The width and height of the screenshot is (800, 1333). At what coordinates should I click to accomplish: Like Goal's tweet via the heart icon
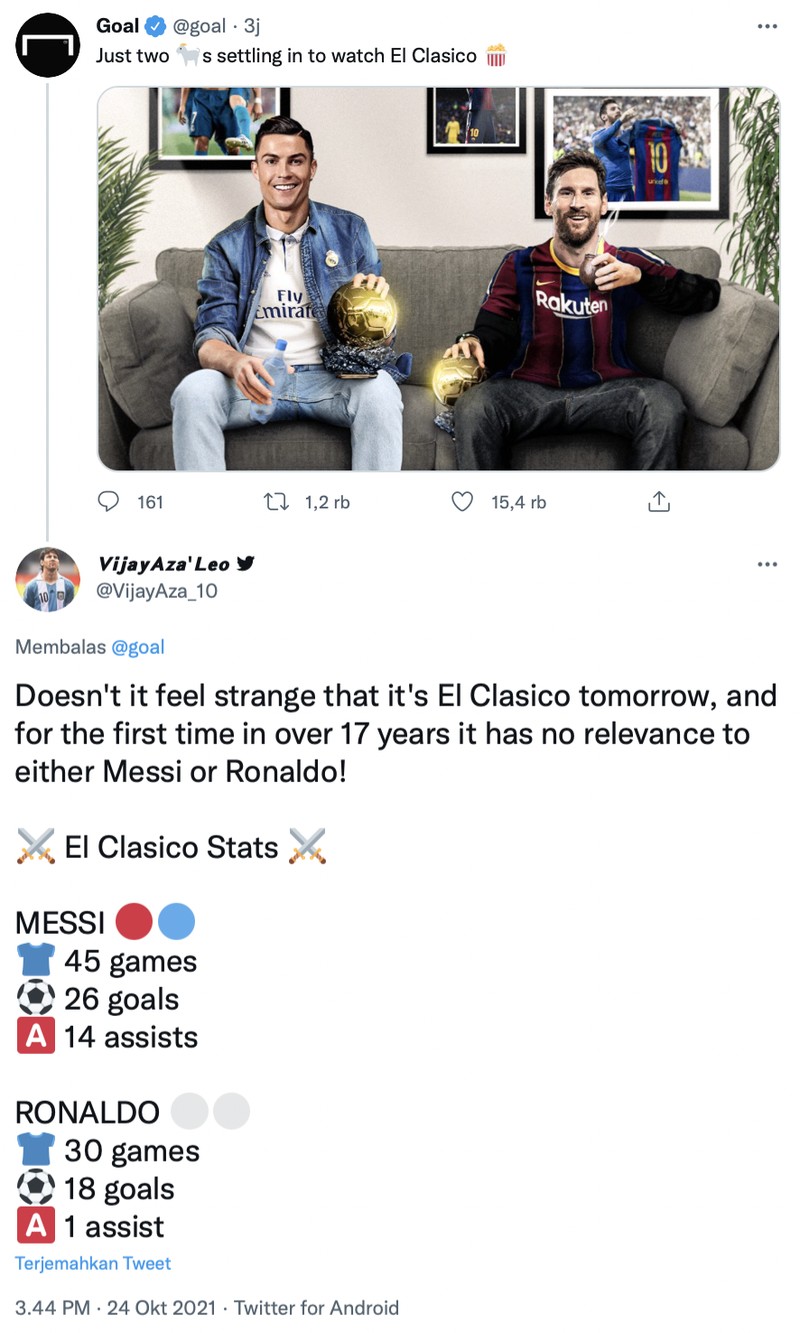coord(462,502)
